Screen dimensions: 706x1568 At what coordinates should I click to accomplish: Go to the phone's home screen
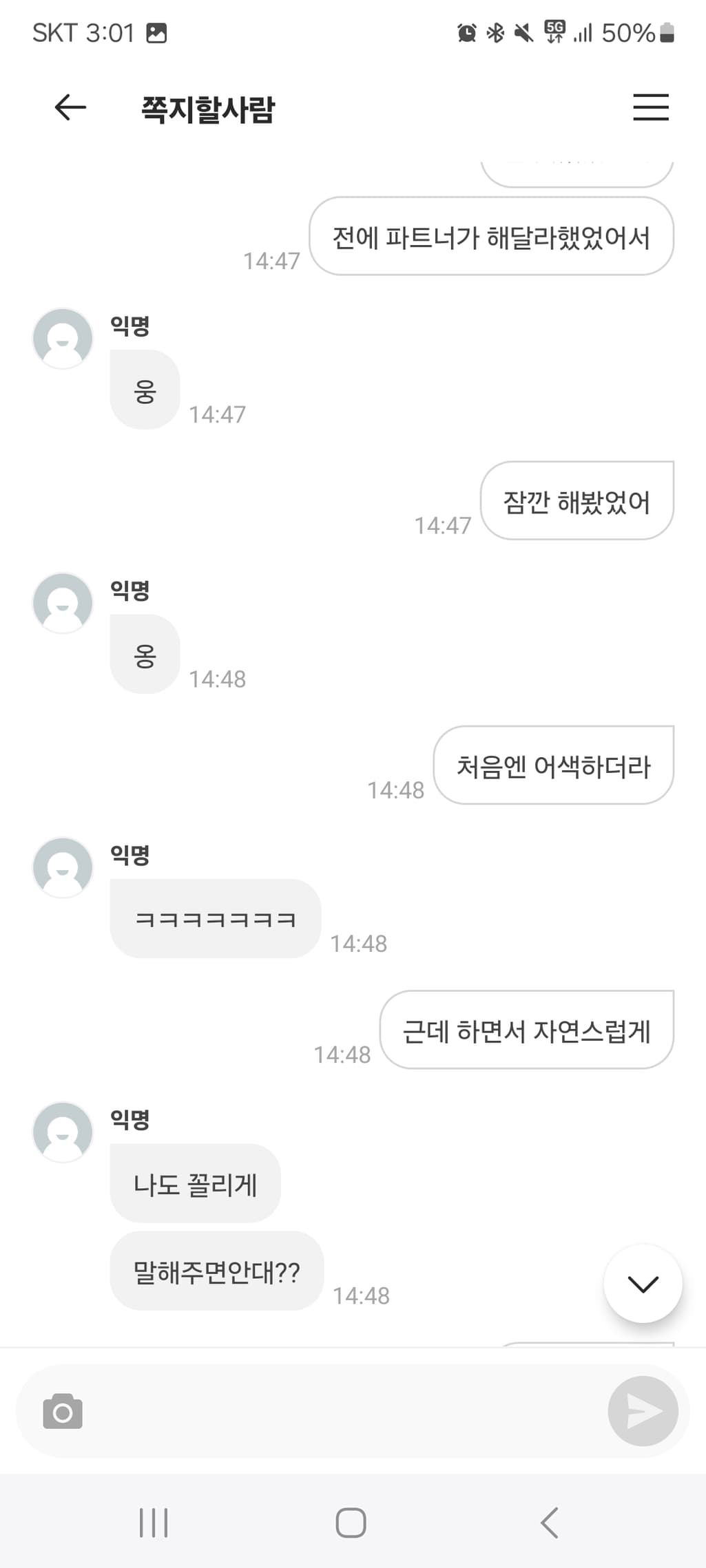[351, 1523]
